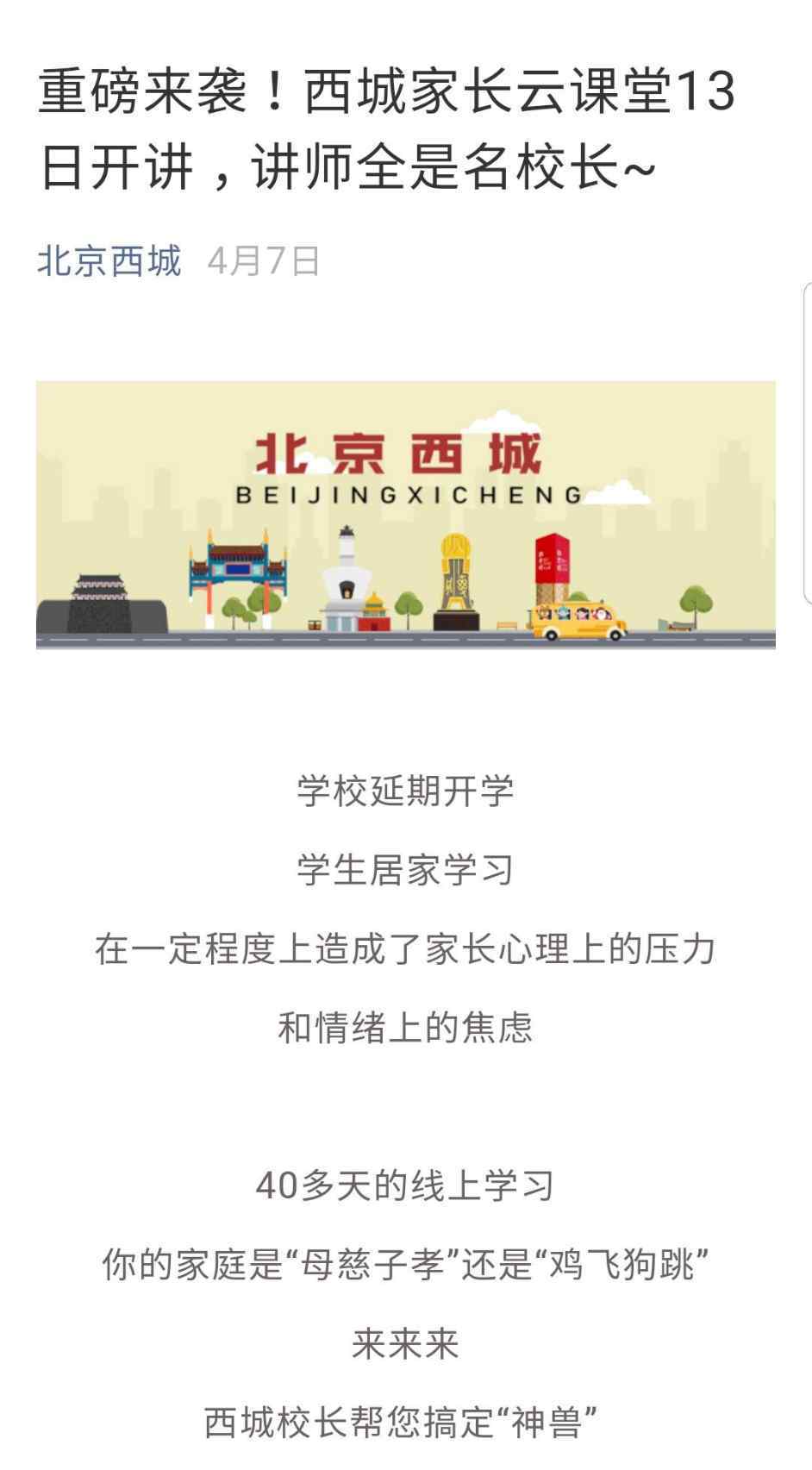
Task: Open the 北京西城 account link
Action: point(109,260)
